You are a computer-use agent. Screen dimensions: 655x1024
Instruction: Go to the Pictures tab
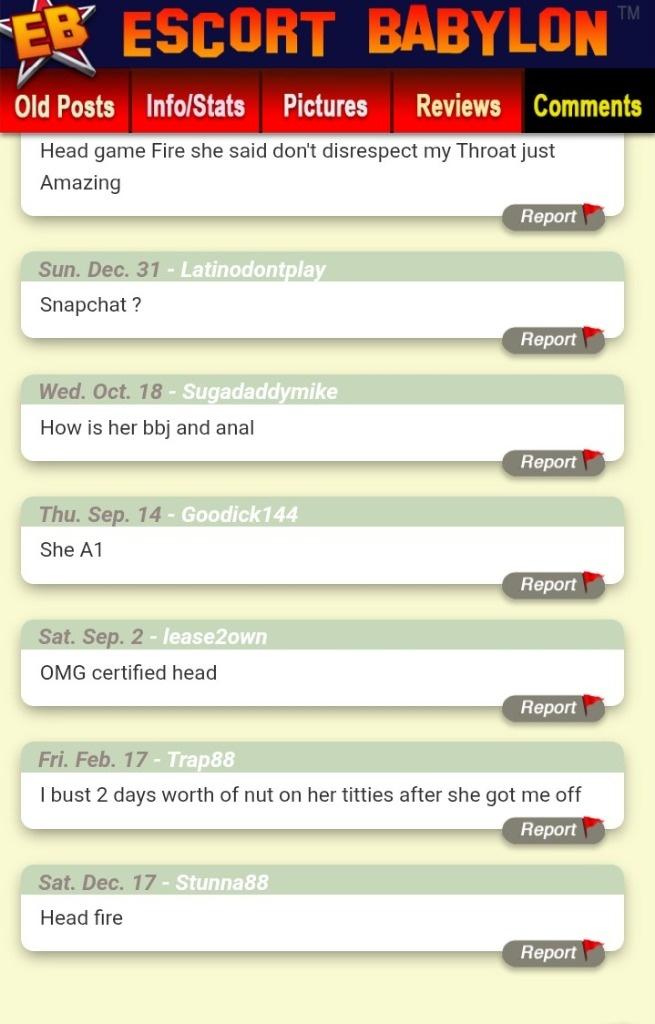pos(325,106)
